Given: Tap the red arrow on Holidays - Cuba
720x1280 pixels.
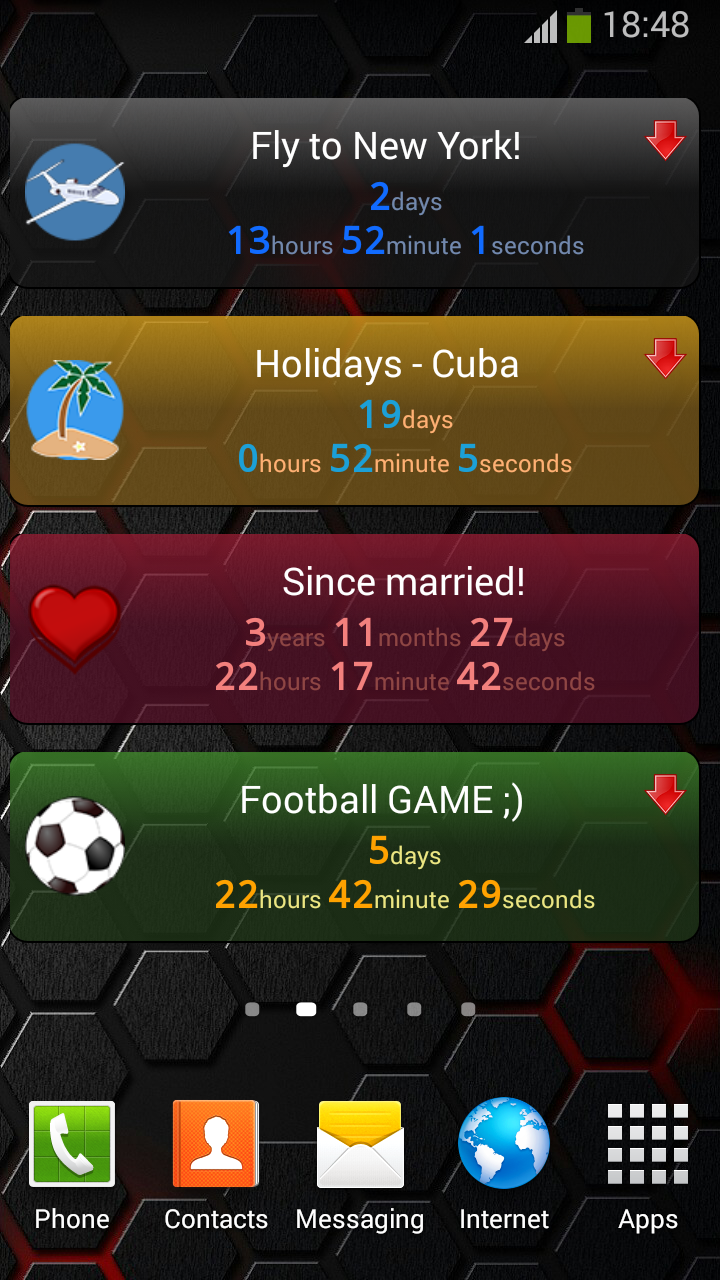Looking at the screenshot, I should [665, 359].
